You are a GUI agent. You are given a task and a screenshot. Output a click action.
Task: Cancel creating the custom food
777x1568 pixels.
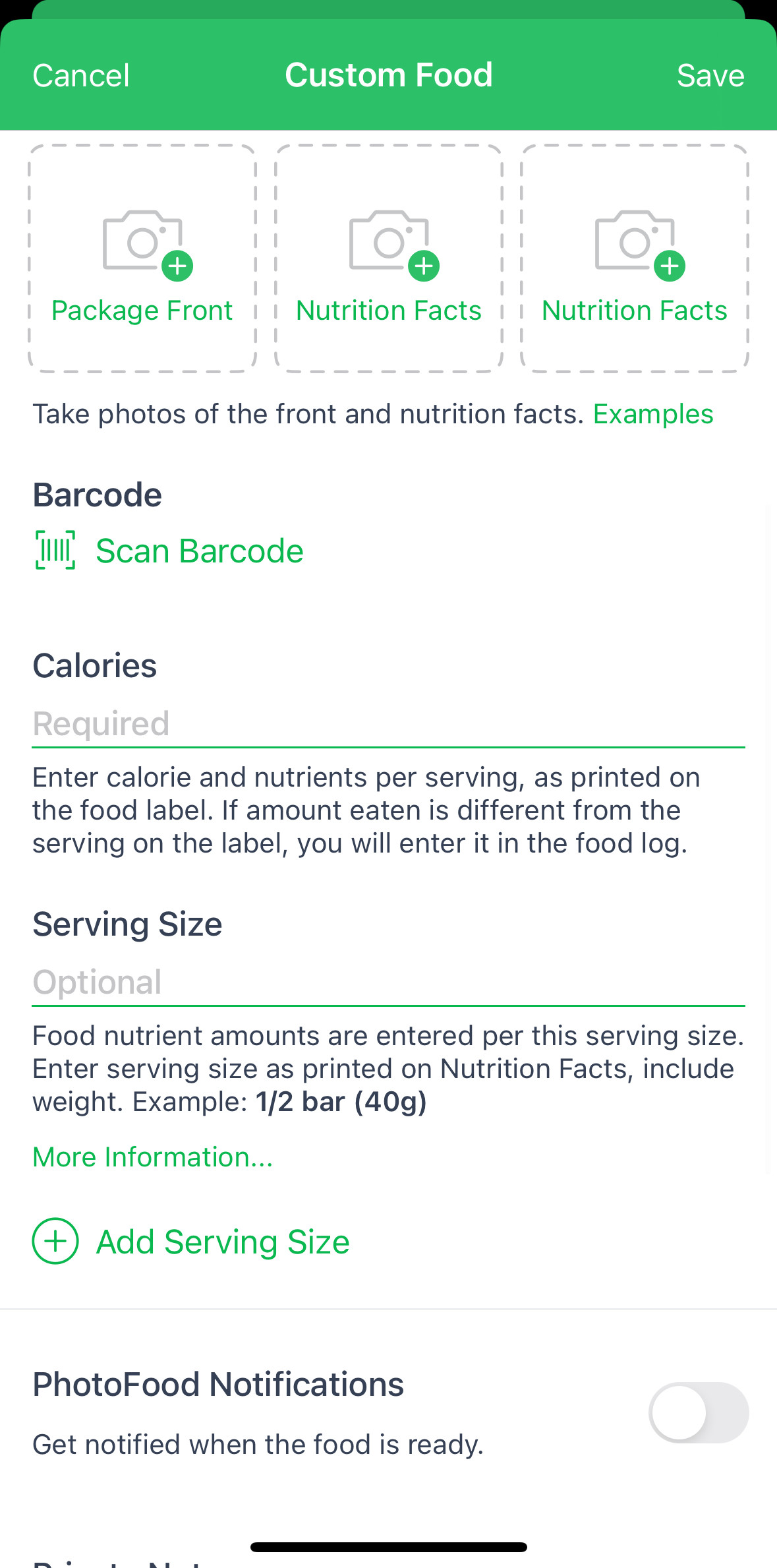(x=81, y=76)
